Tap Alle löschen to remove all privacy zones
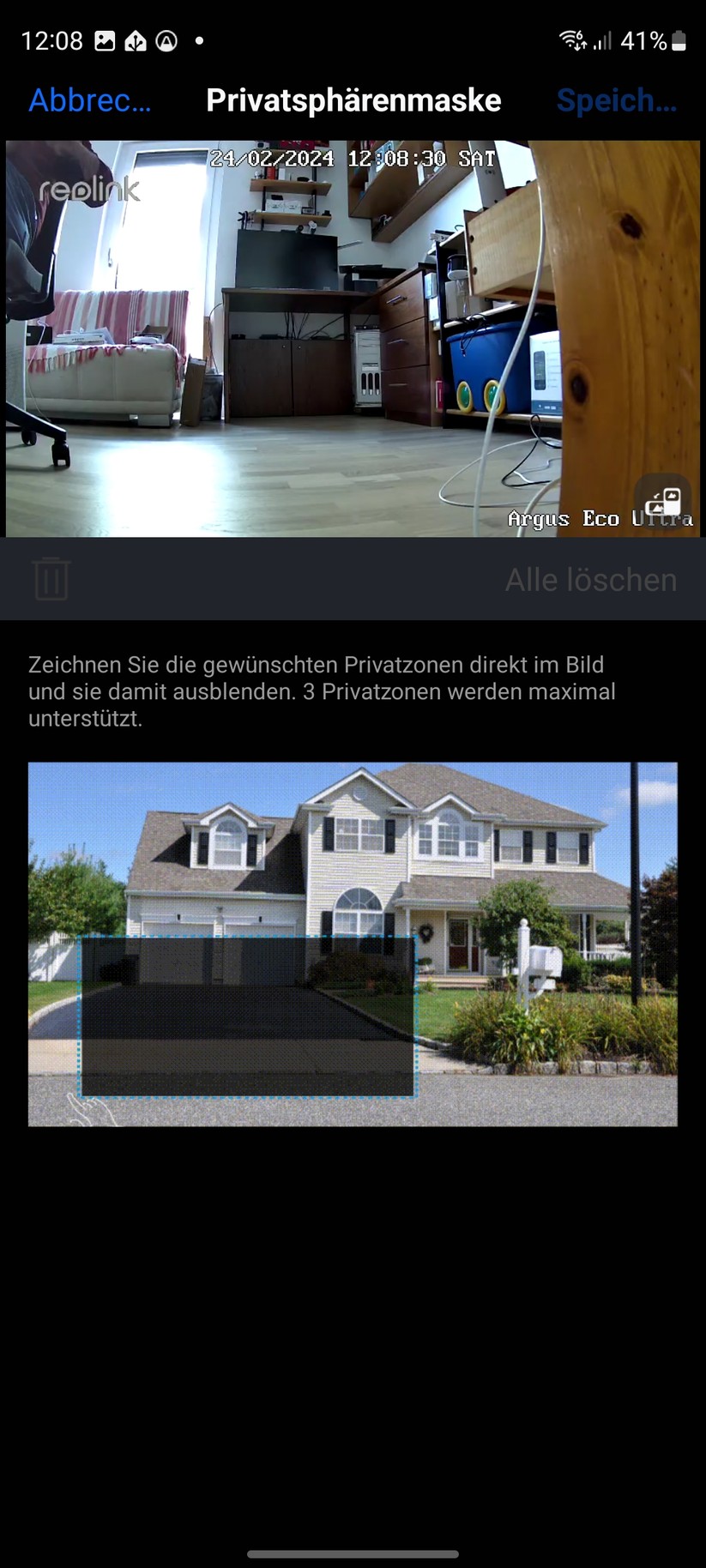This screenshot has width=706, height=1568. [590, 579]
